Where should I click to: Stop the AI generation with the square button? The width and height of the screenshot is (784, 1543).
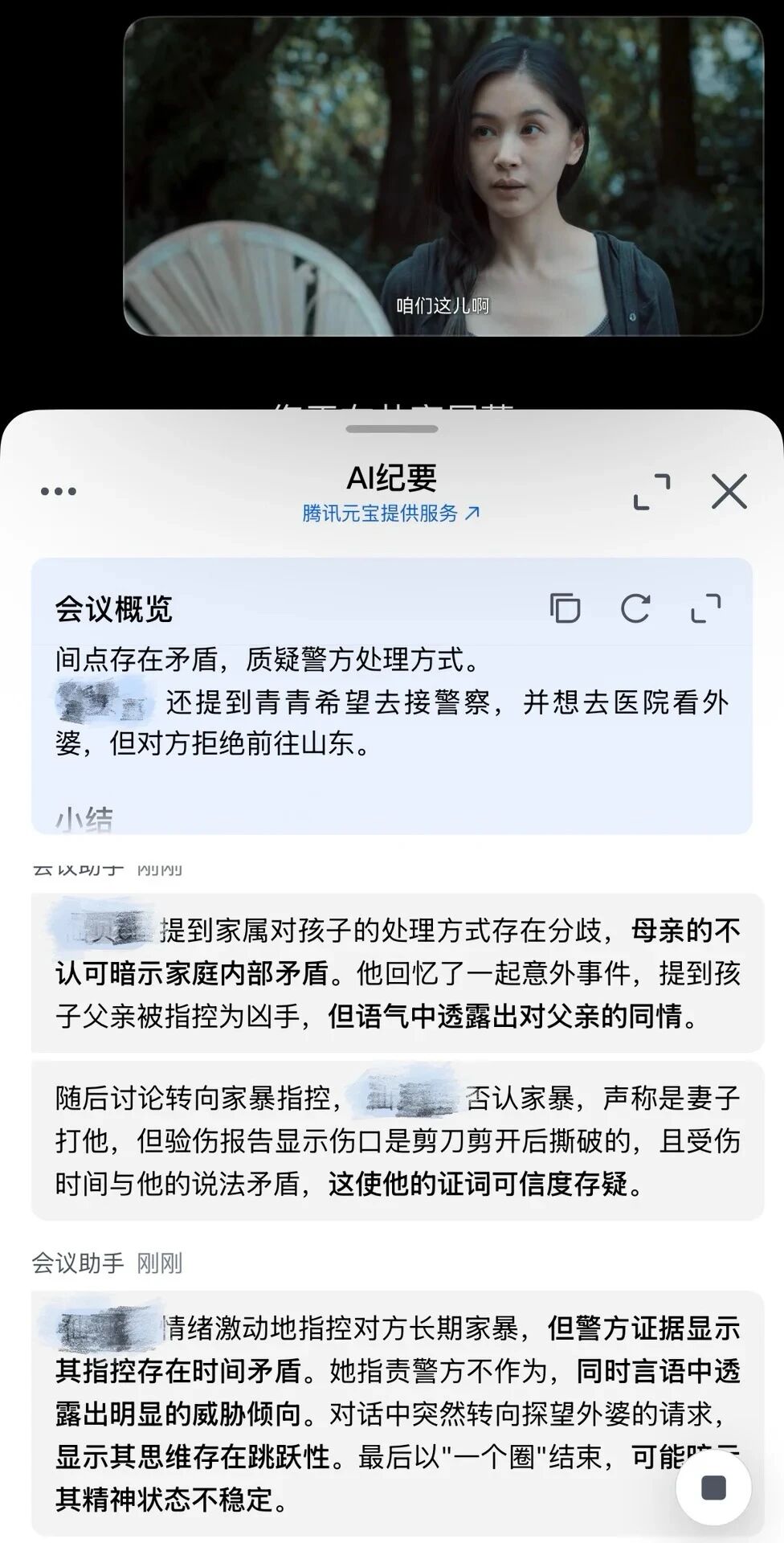713,1487
